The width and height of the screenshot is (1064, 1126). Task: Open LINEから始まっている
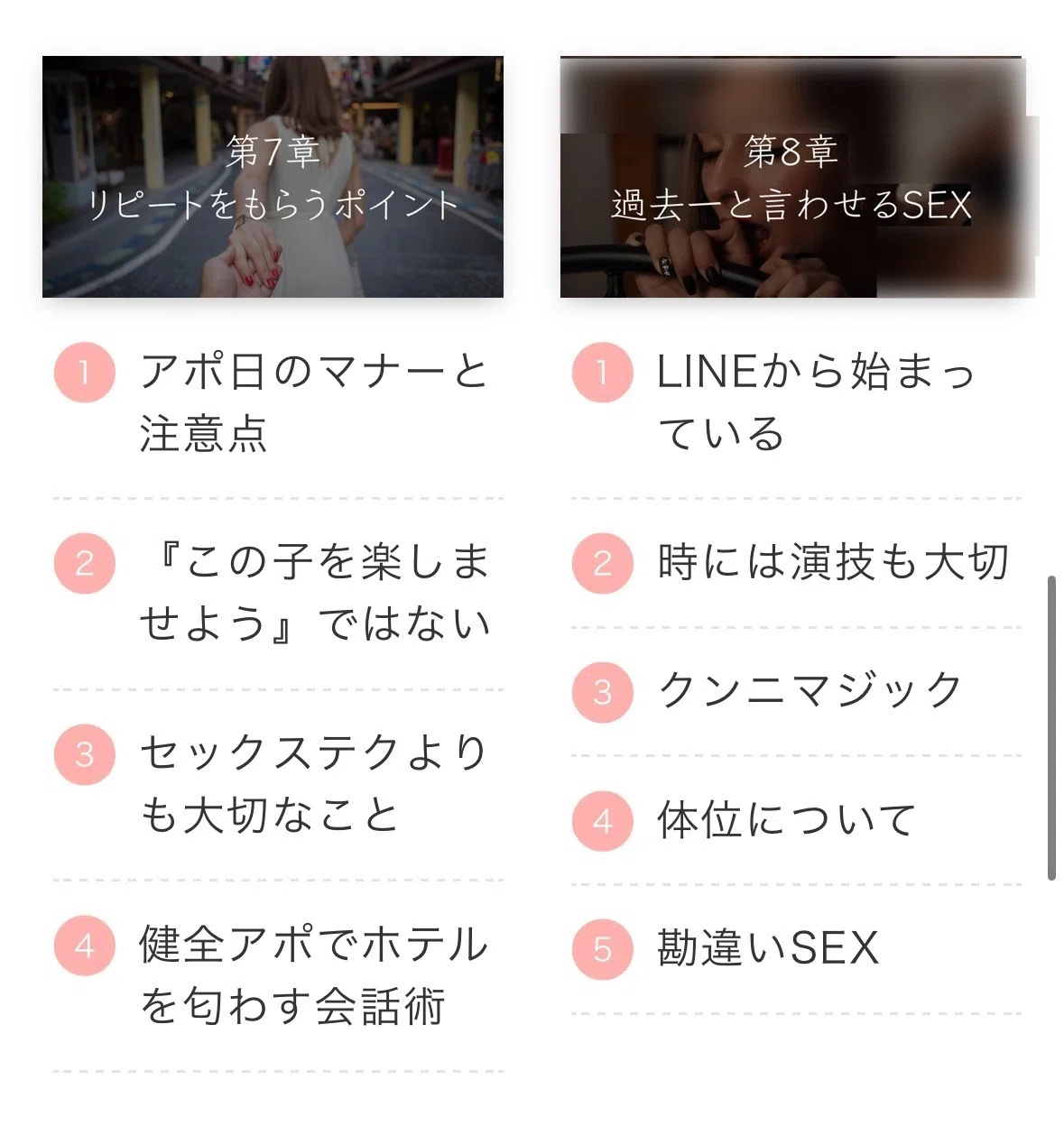(815, 402)
